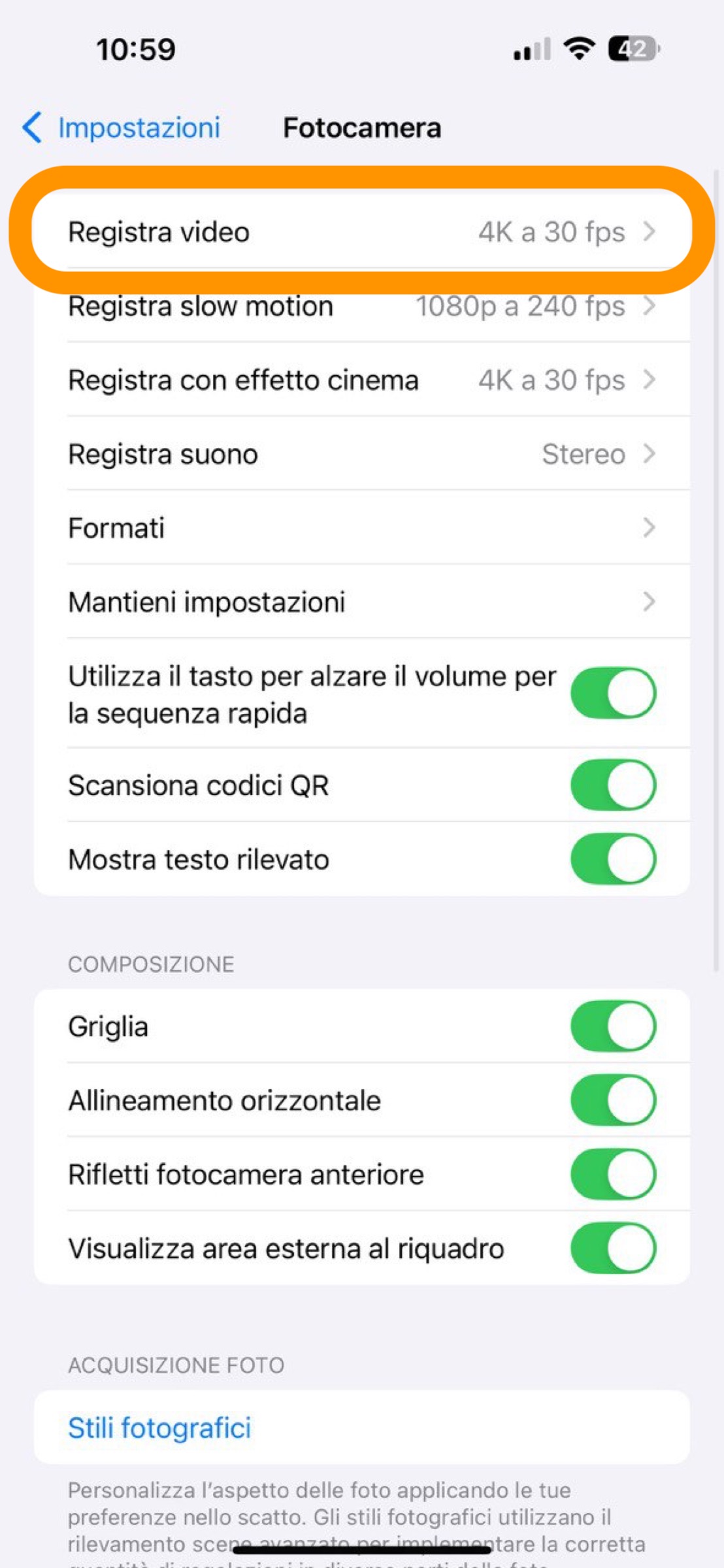Go back to Impostazioni
The image size is (724, 1568).
pos(122,127)
